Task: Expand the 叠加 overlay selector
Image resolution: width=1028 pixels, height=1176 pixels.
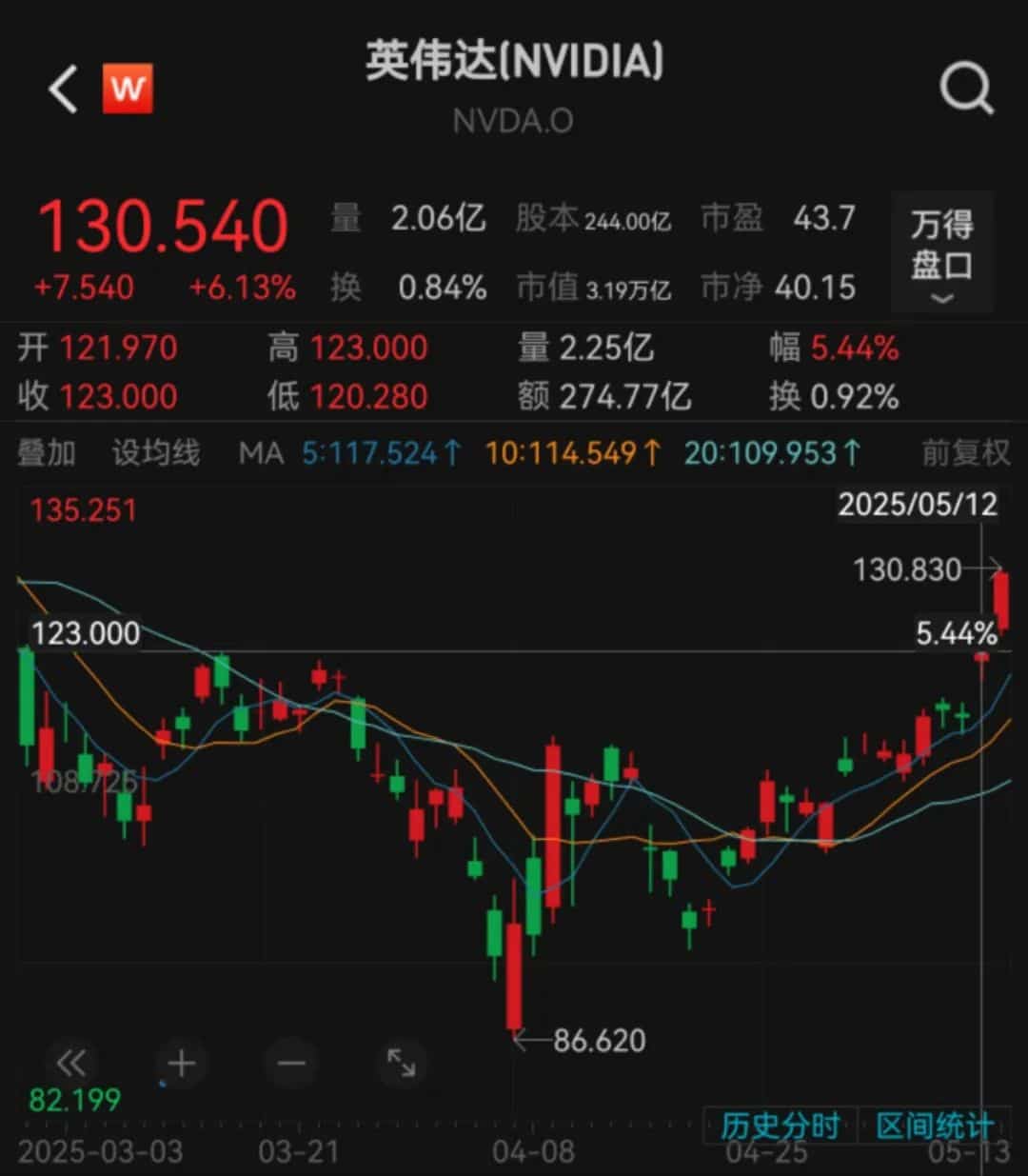Action: [x=49, y=453]
